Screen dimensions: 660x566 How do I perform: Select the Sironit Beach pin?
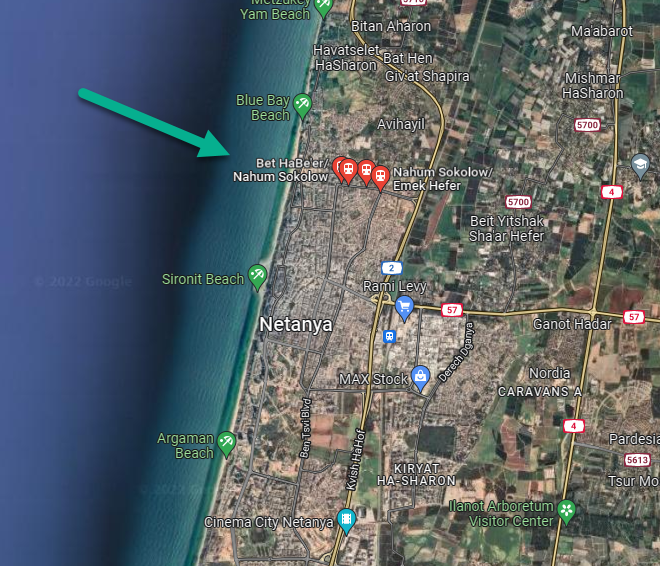click(258, 275)
